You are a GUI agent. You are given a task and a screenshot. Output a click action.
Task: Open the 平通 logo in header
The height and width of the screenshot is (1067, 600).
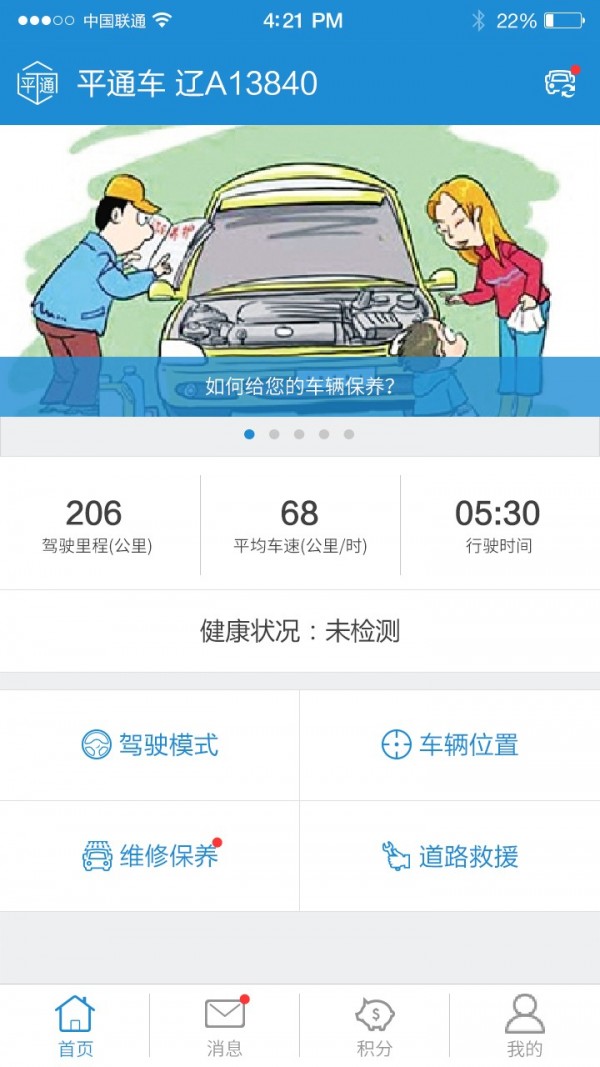(x=38, y=84)
